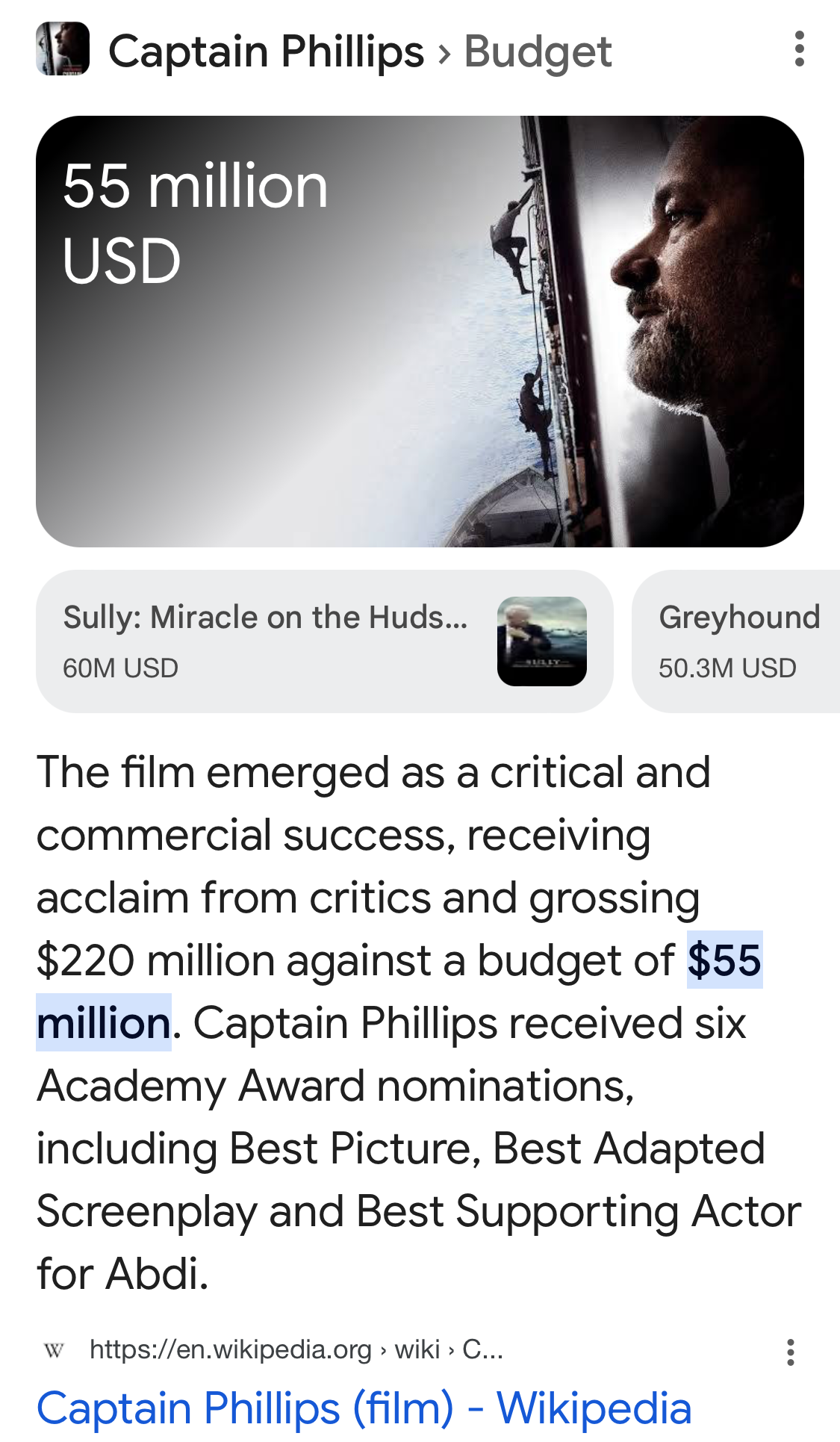Open the Sully: Miracle on the Hudson card
The image size is (840, 1442).
[324, 641]
